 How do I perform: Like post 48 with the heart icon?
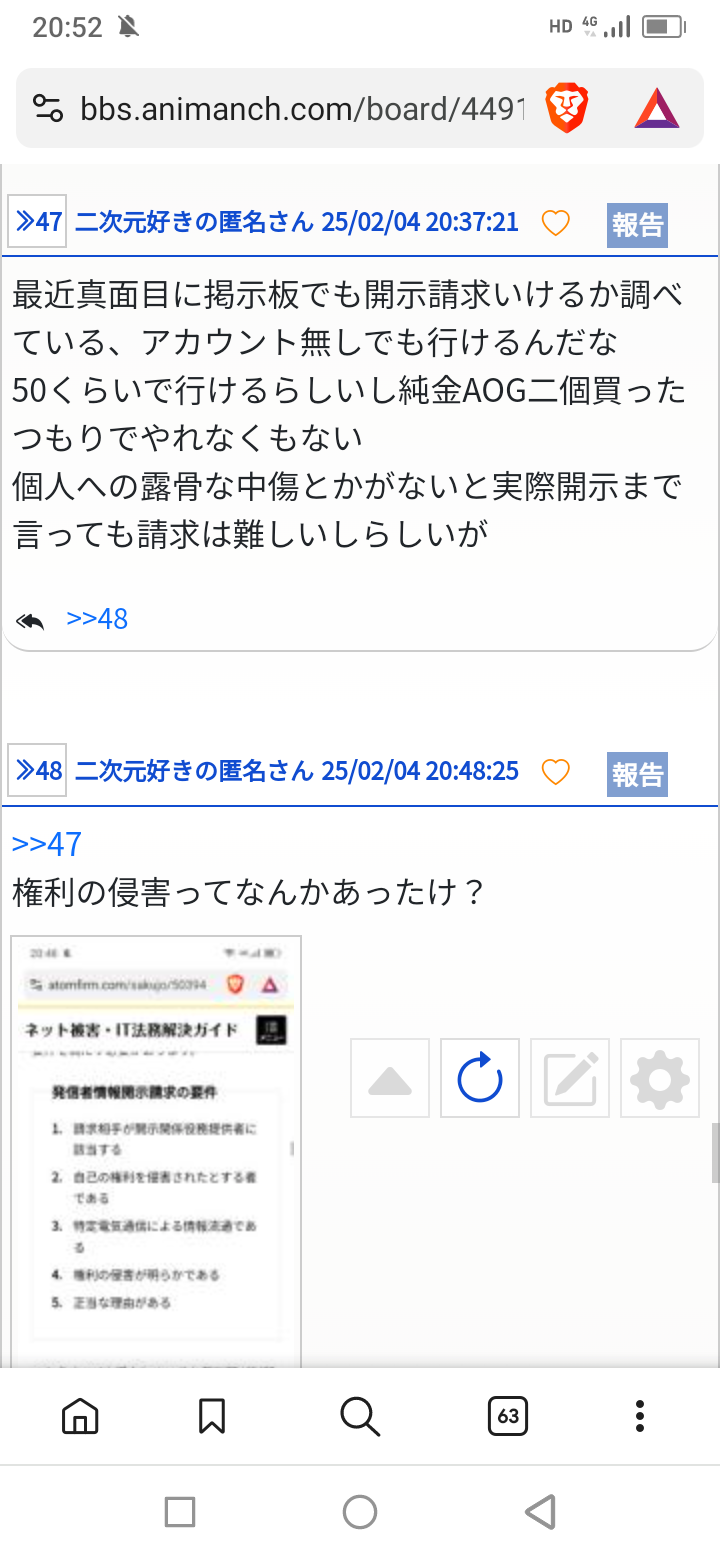point(555,771)
